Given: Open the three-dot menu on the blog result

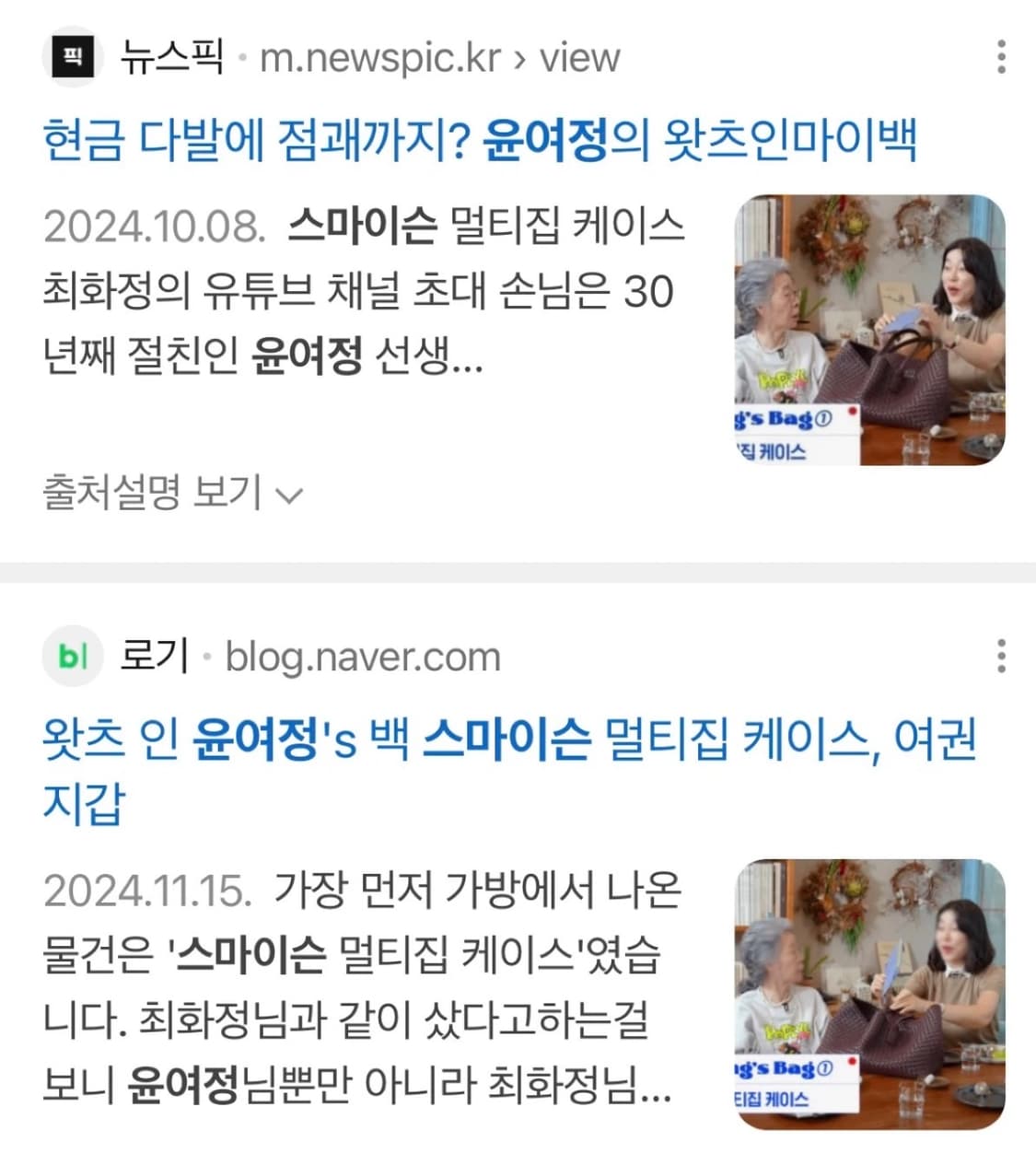Looking at the screenshot, I should 1003,656.
